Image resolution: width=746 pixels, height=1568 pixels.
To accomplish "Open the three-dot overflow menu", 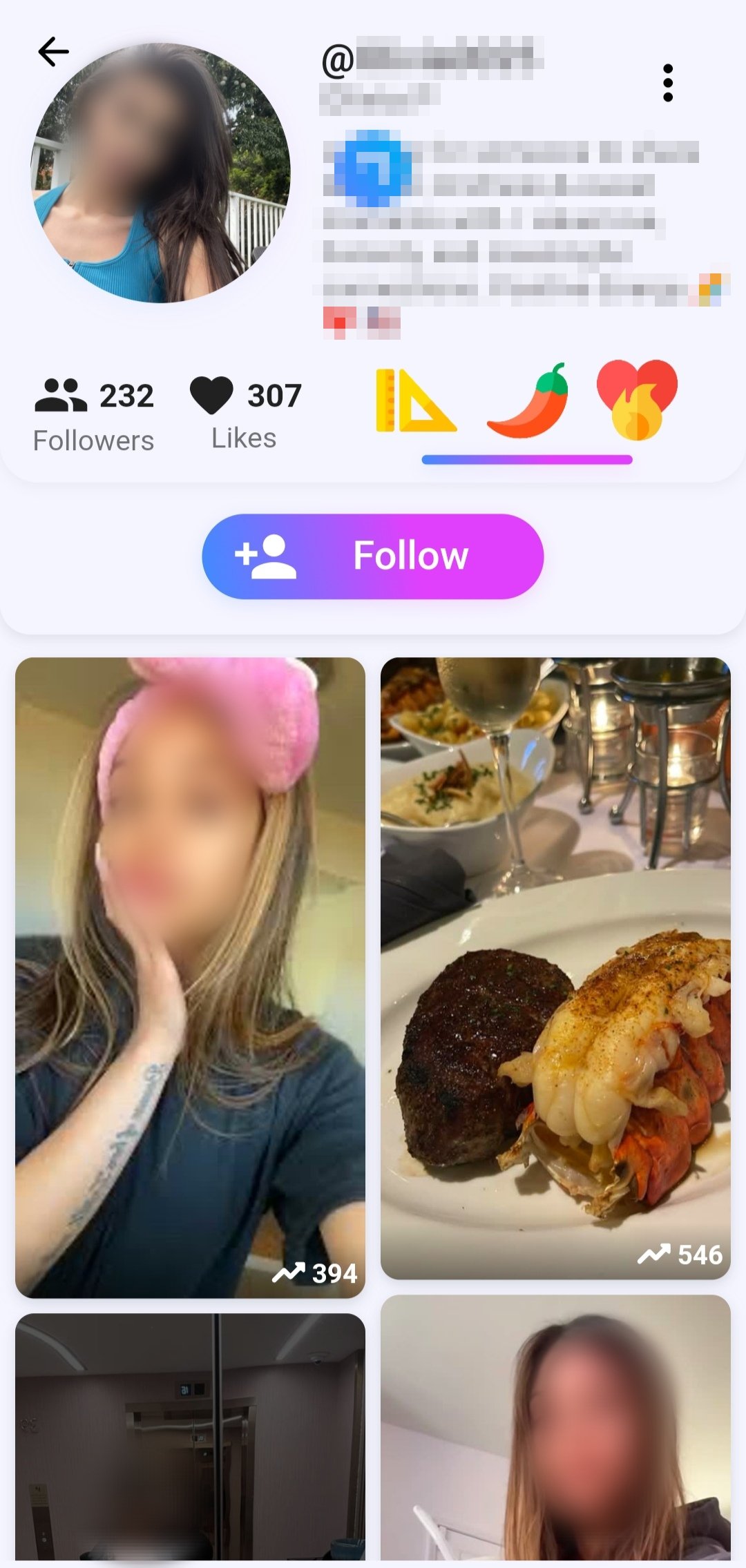I will 667,83.
